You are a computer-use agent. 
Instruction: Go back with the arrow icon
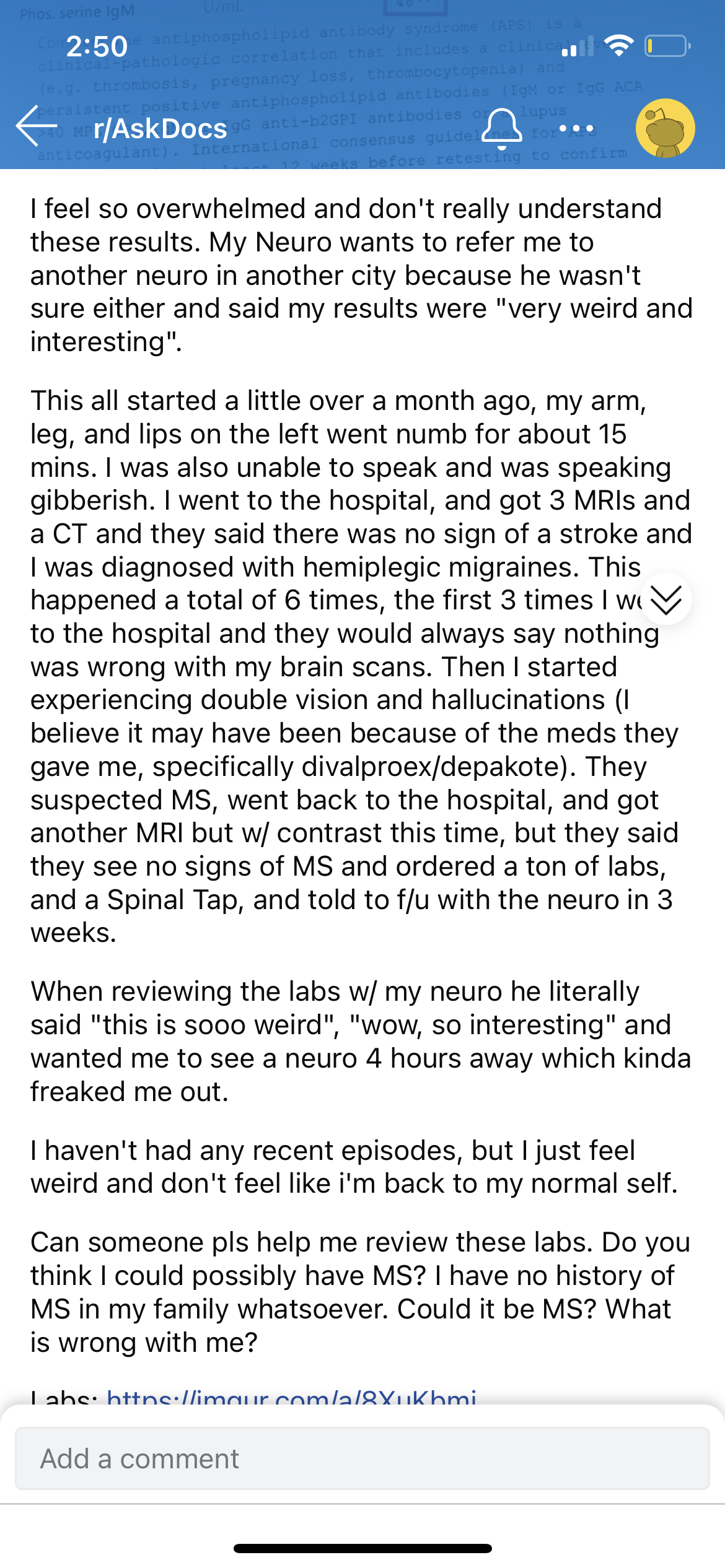click(x=37, y=126)
